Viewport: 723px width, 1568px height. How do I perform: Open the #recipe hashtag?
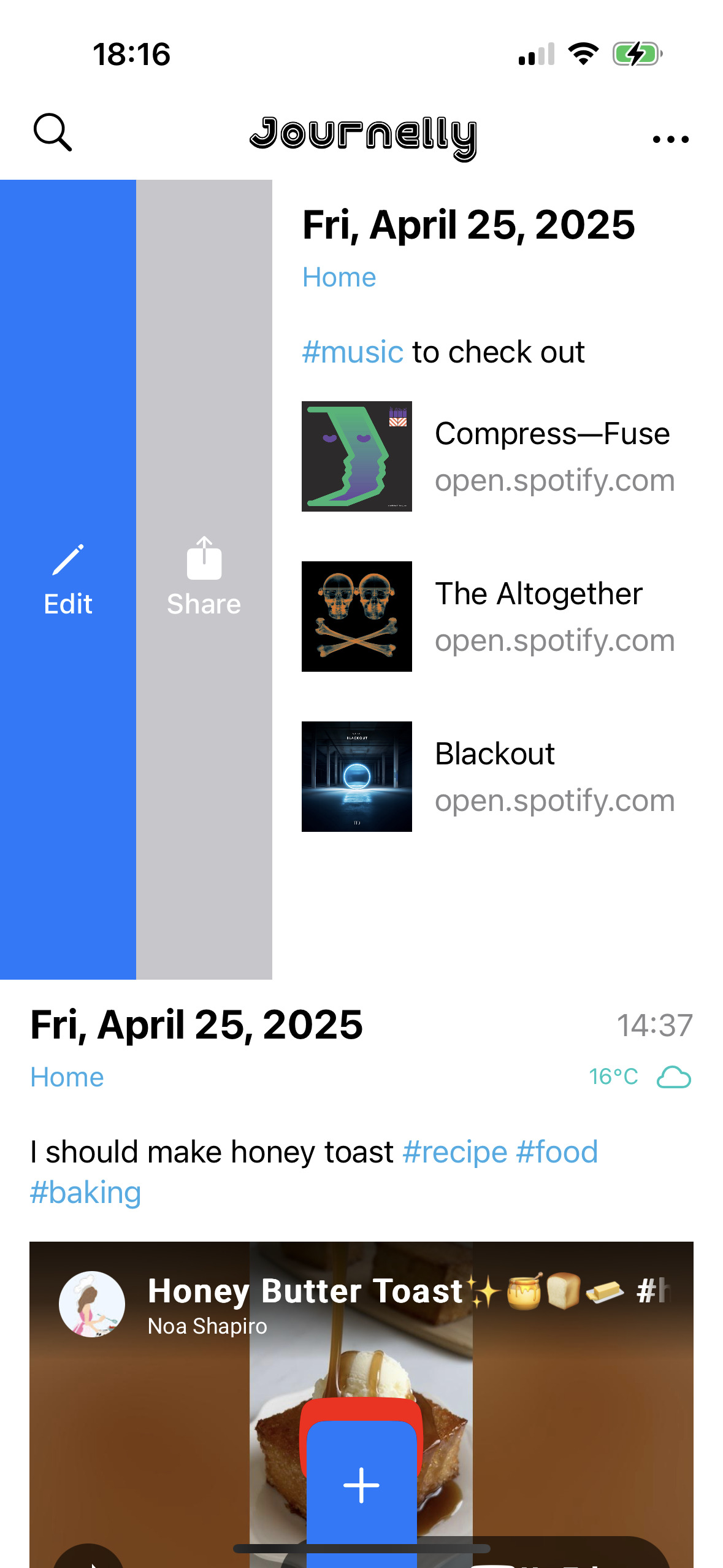[455, 1152]
